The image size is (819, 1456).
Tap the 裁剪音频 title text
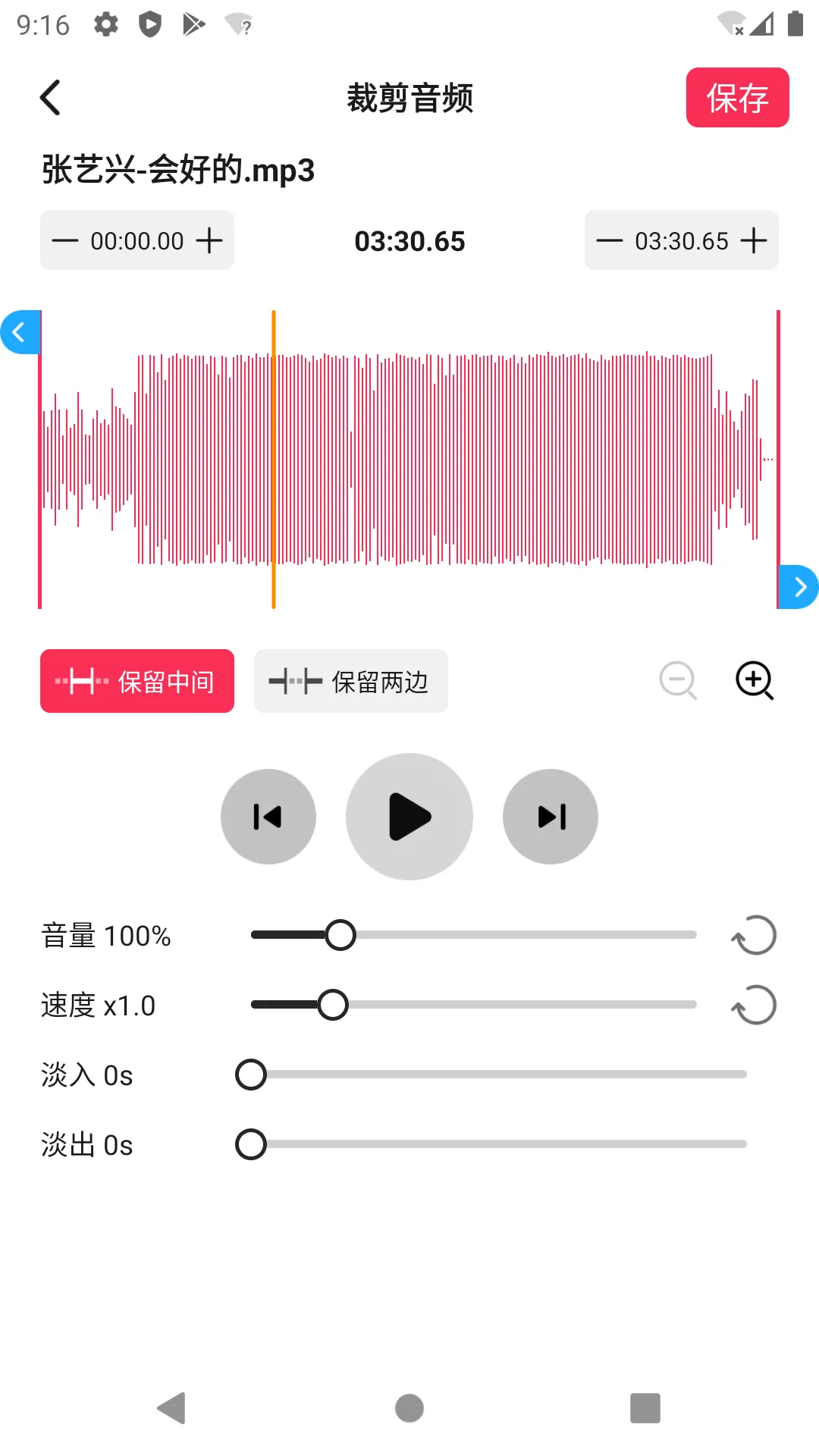409,98
